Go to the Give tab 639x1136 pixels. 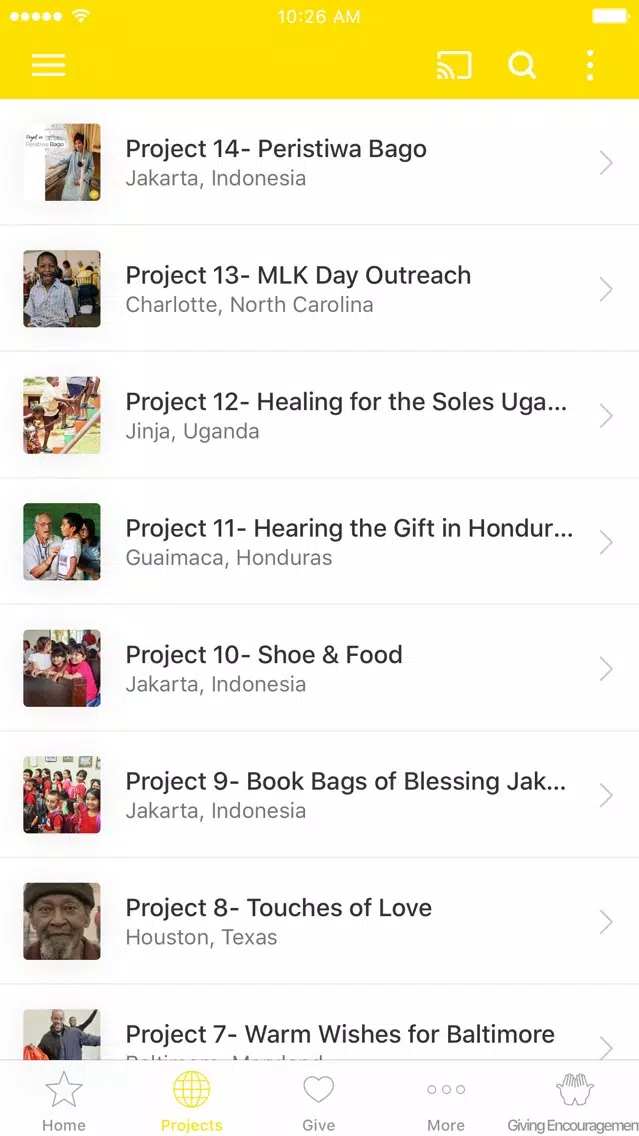[319, 1099]
